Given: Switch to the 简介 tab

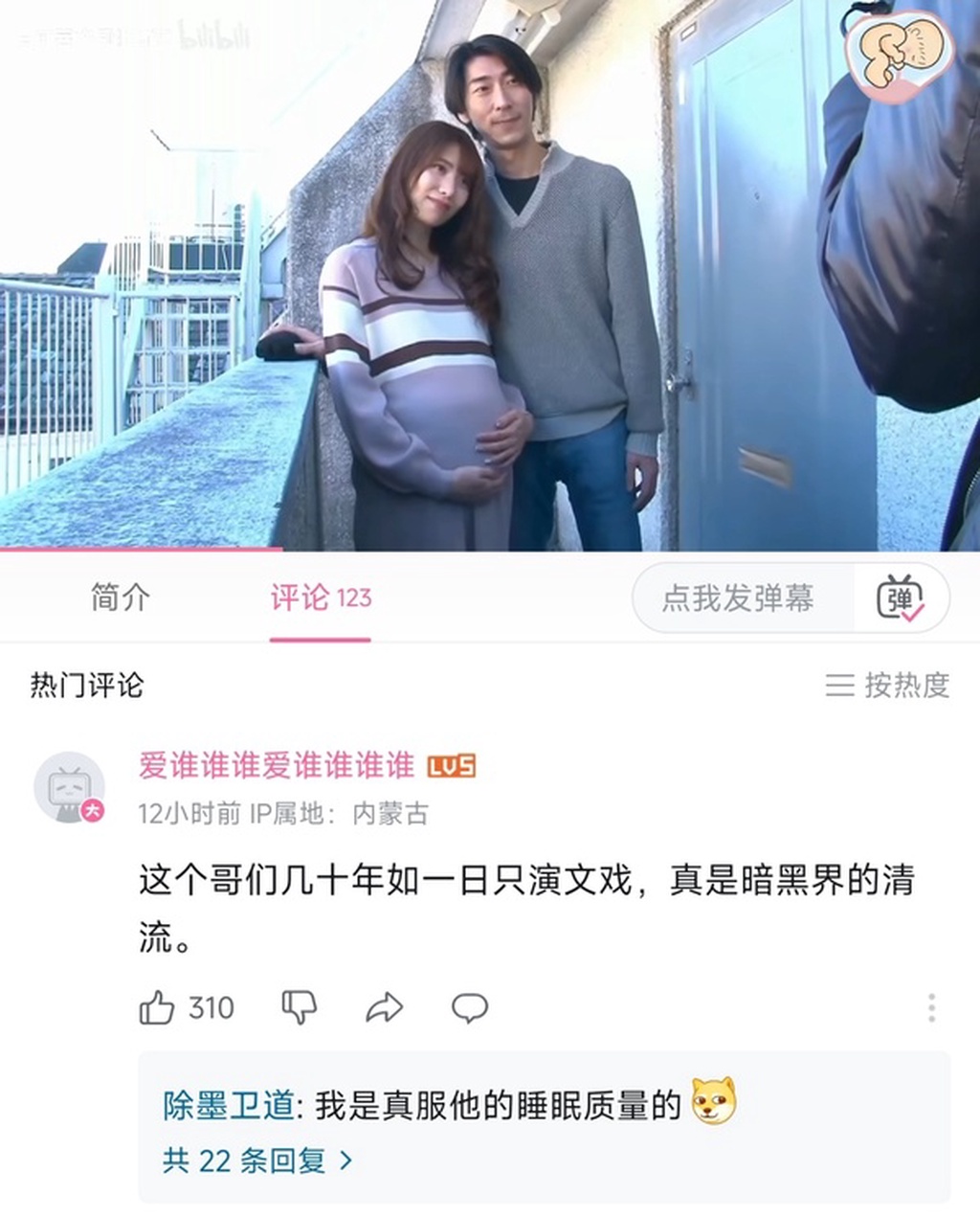Looking at the screenshot, I should tap(121, 597).
